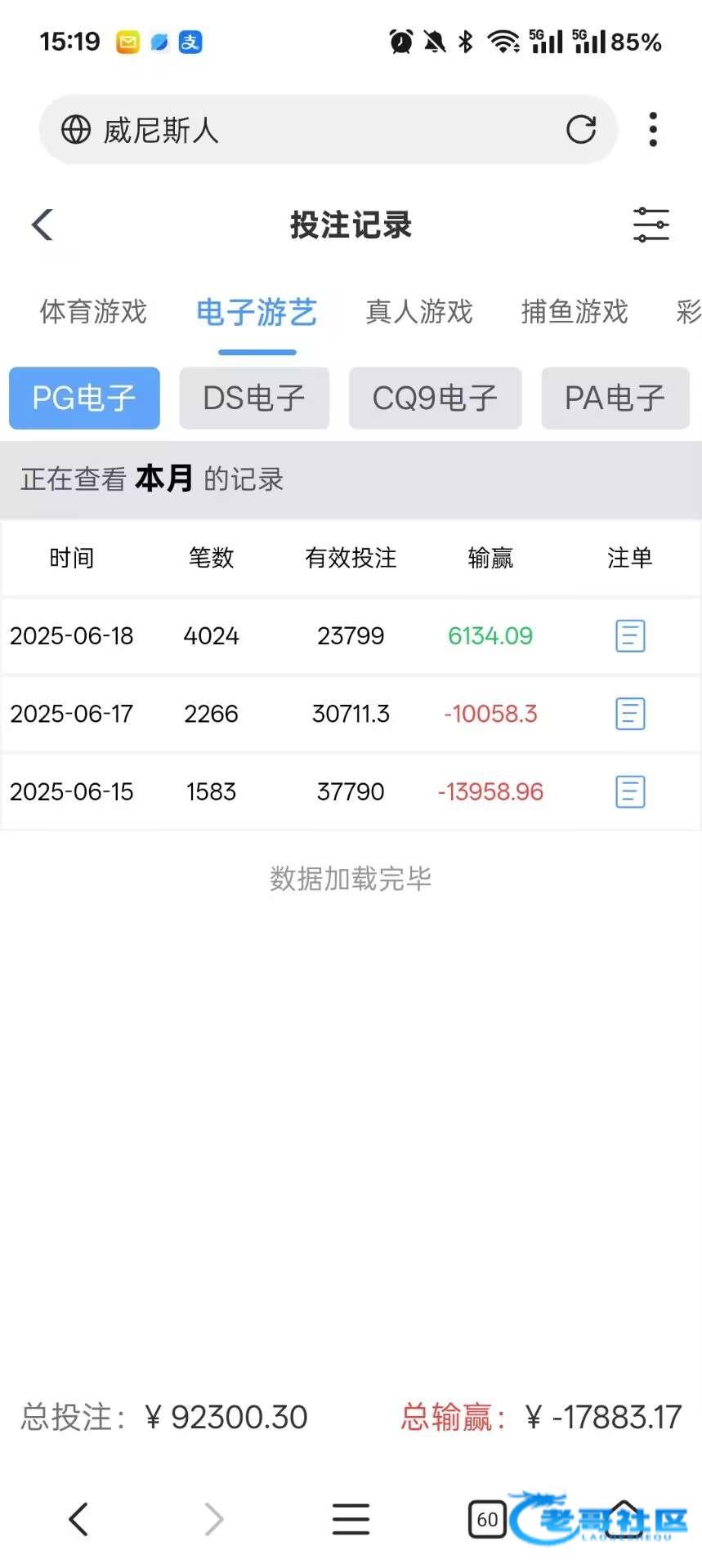Image resolution: width=702 pixels, height=1568 pixels.
Task: Open the bet slip for 2025-06-15
Action: click(x=630, y=791)
